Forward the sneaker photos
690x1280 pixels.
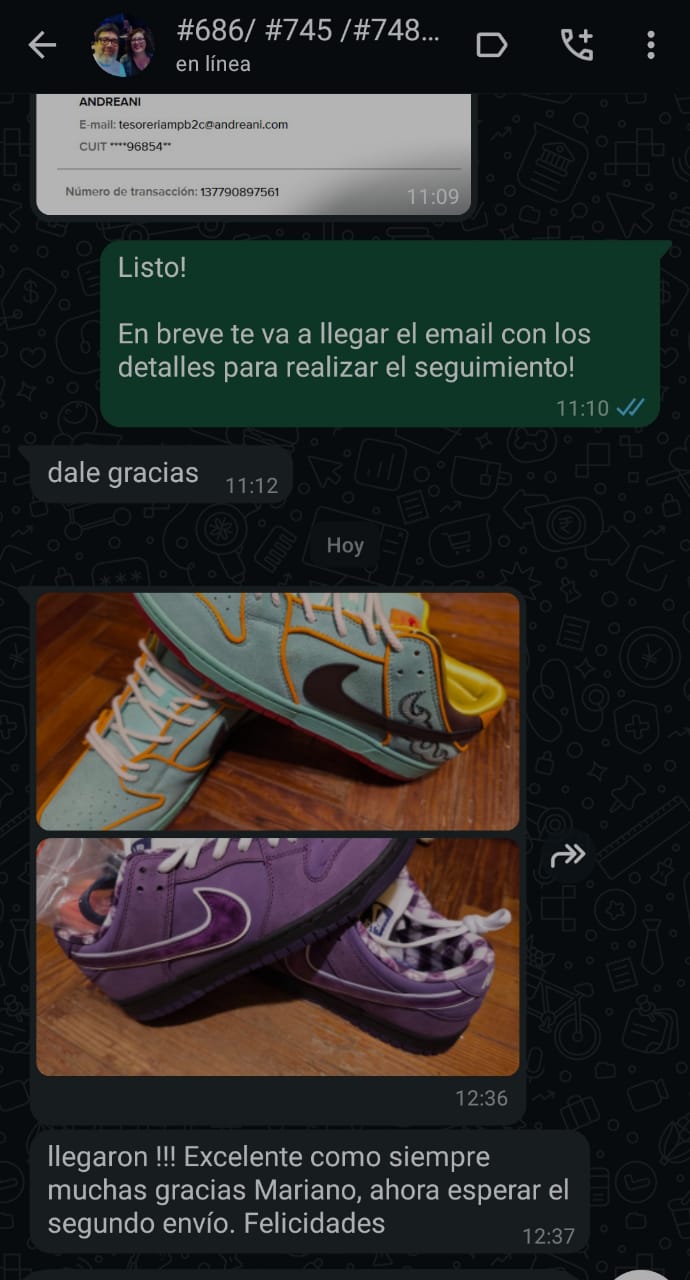pos(568,855)
